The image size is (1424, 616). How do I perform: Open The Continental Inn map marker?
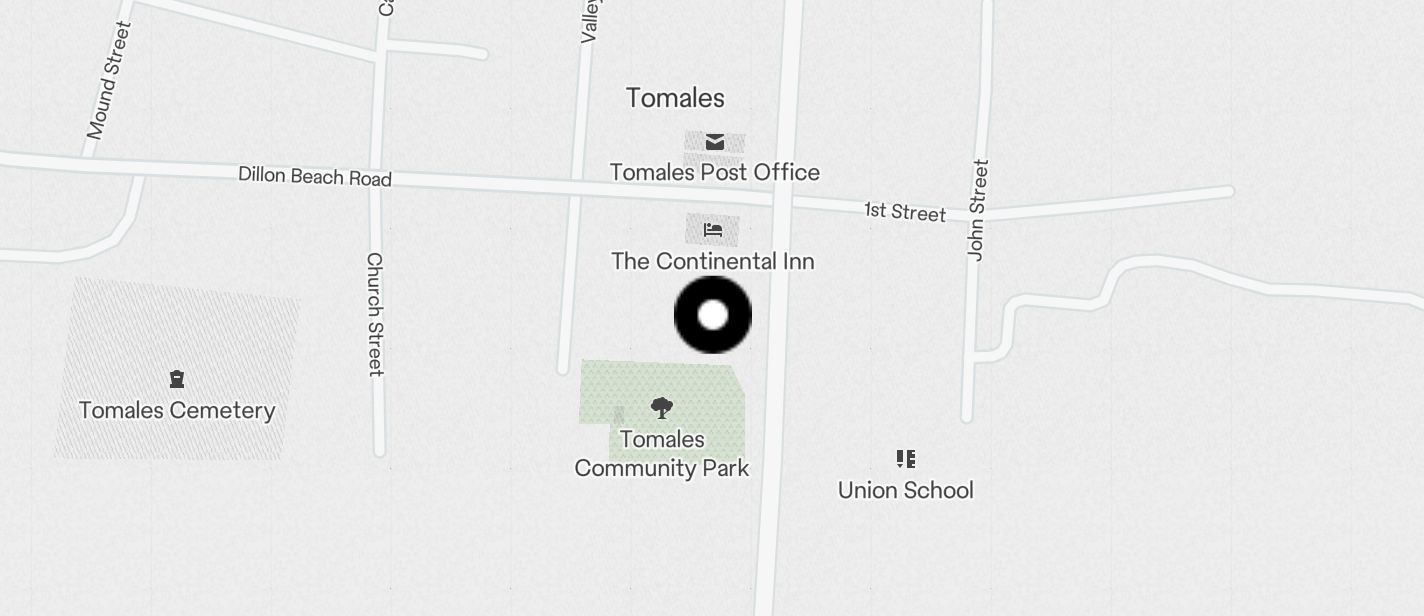tap(713, 230)
